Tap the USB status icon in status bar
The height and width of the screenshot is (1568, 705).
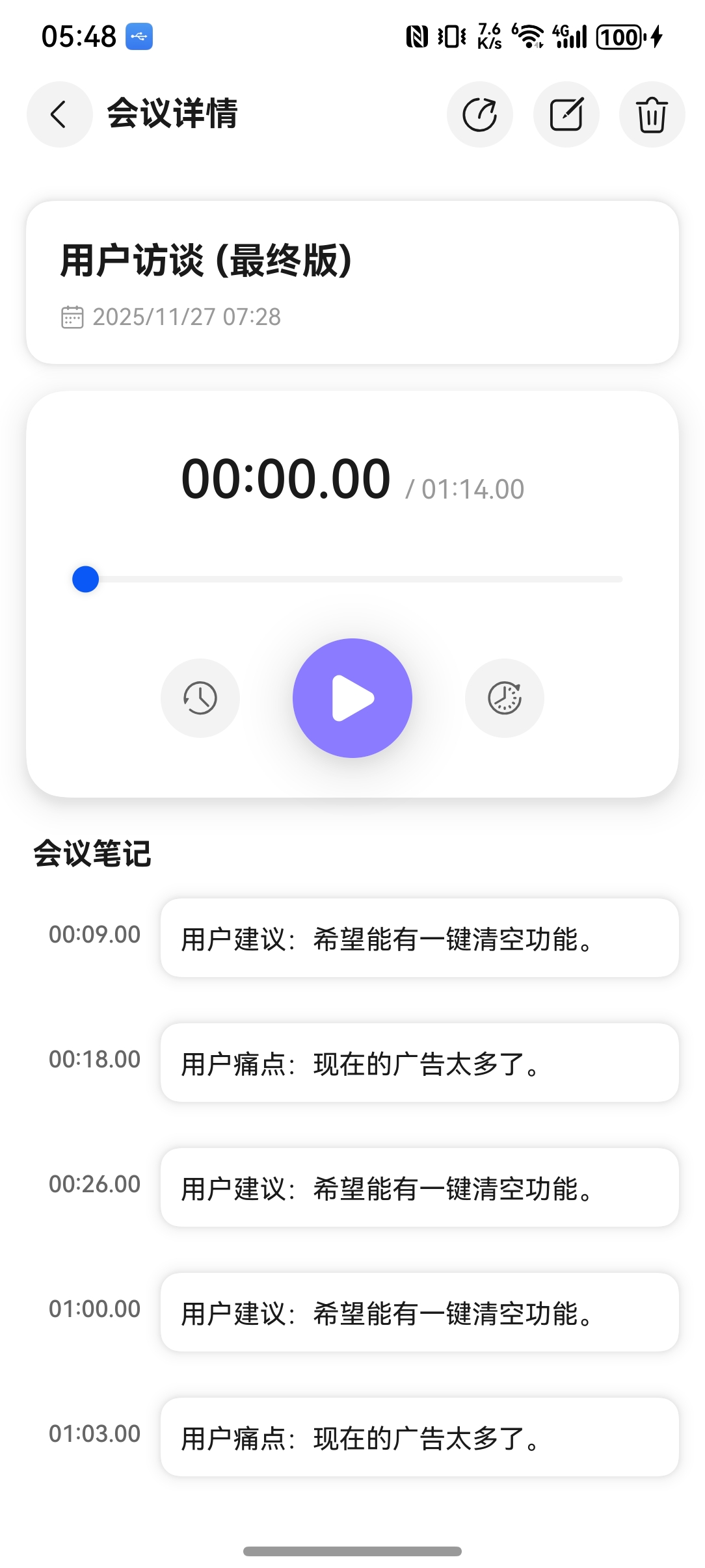(140, 37)
